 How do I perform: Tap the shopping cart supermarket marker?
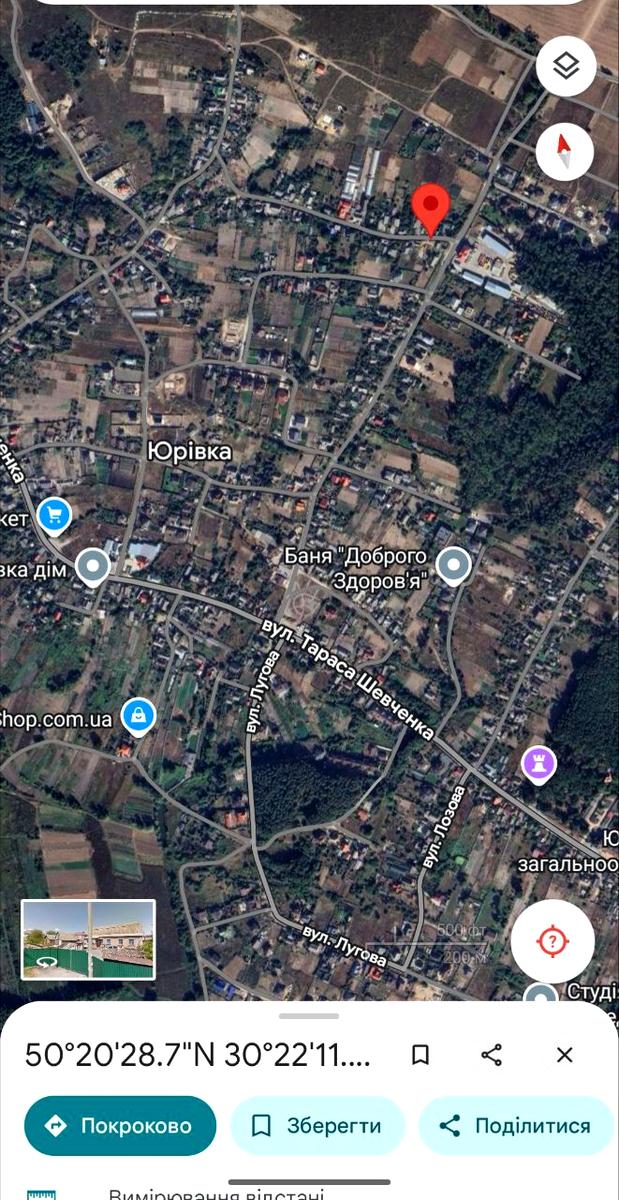54,516
